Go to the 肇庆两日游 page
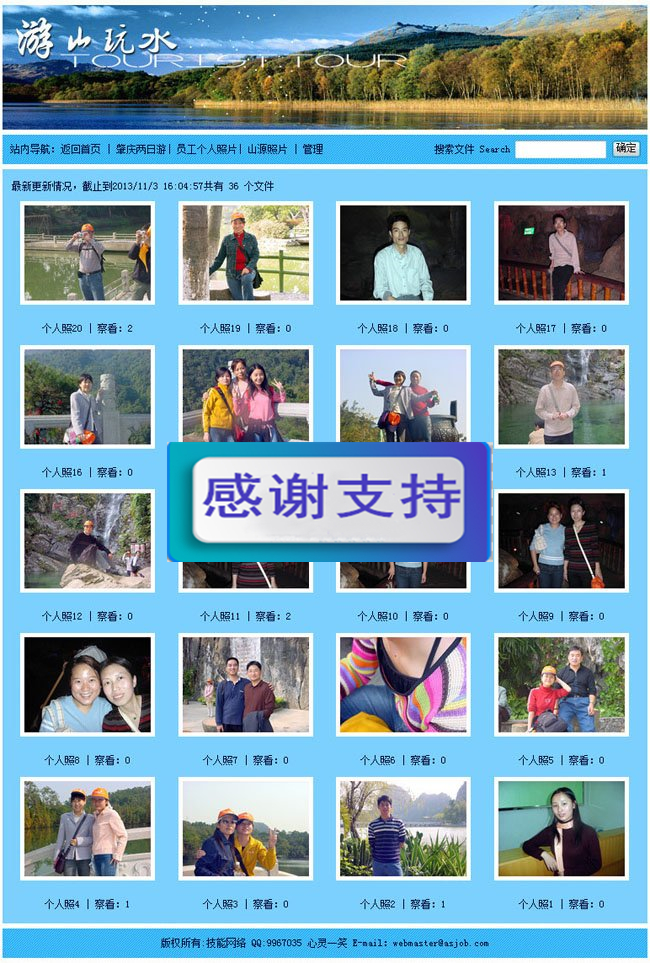Image resolution: width=650 pixels, height=963 pixels. 141,149
